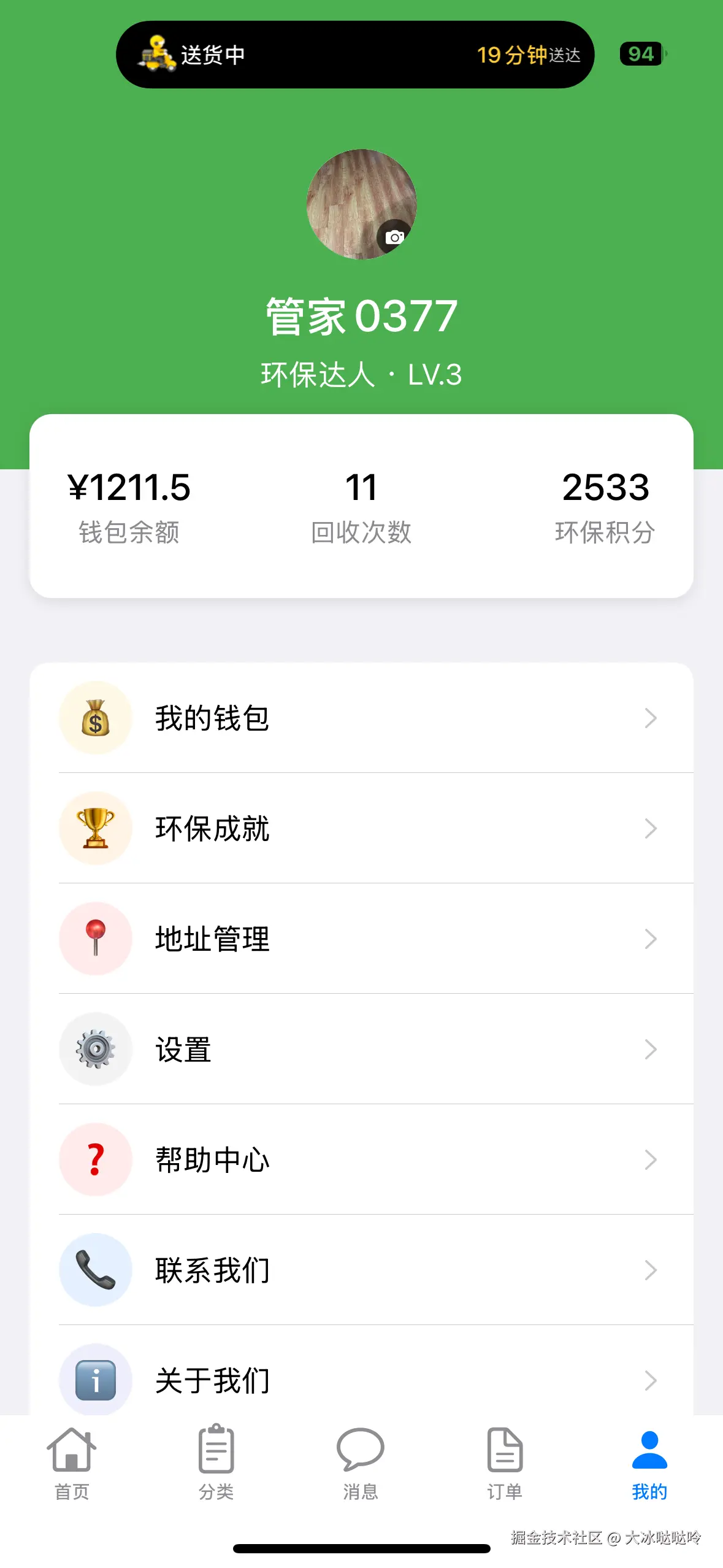The image size is (723, 1568).
Task: Click the info icon beside 关于我们
Action: pos(95,1380)
